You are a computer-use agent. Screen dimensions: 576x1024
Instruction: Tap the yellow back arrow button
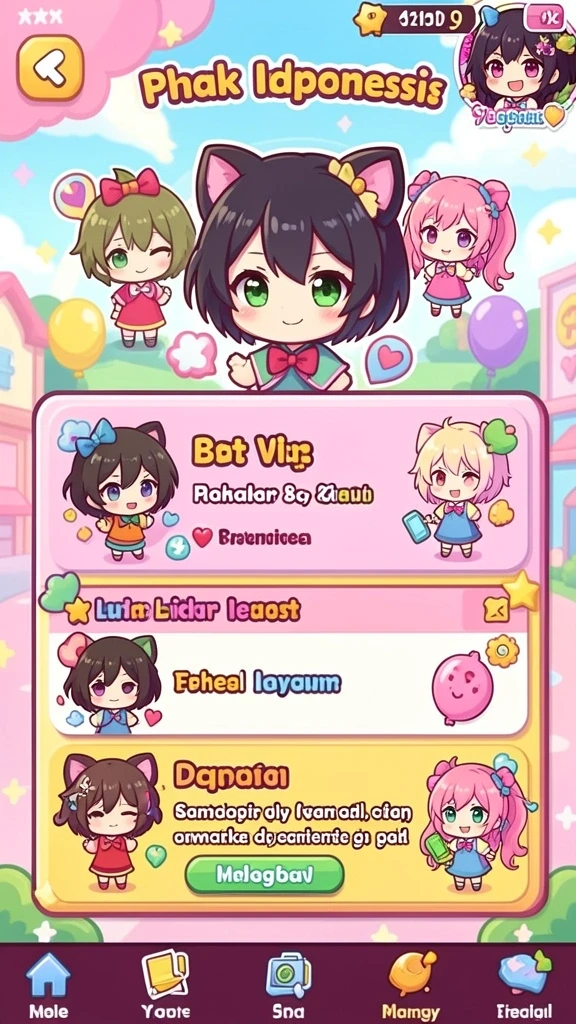point(50,67)
